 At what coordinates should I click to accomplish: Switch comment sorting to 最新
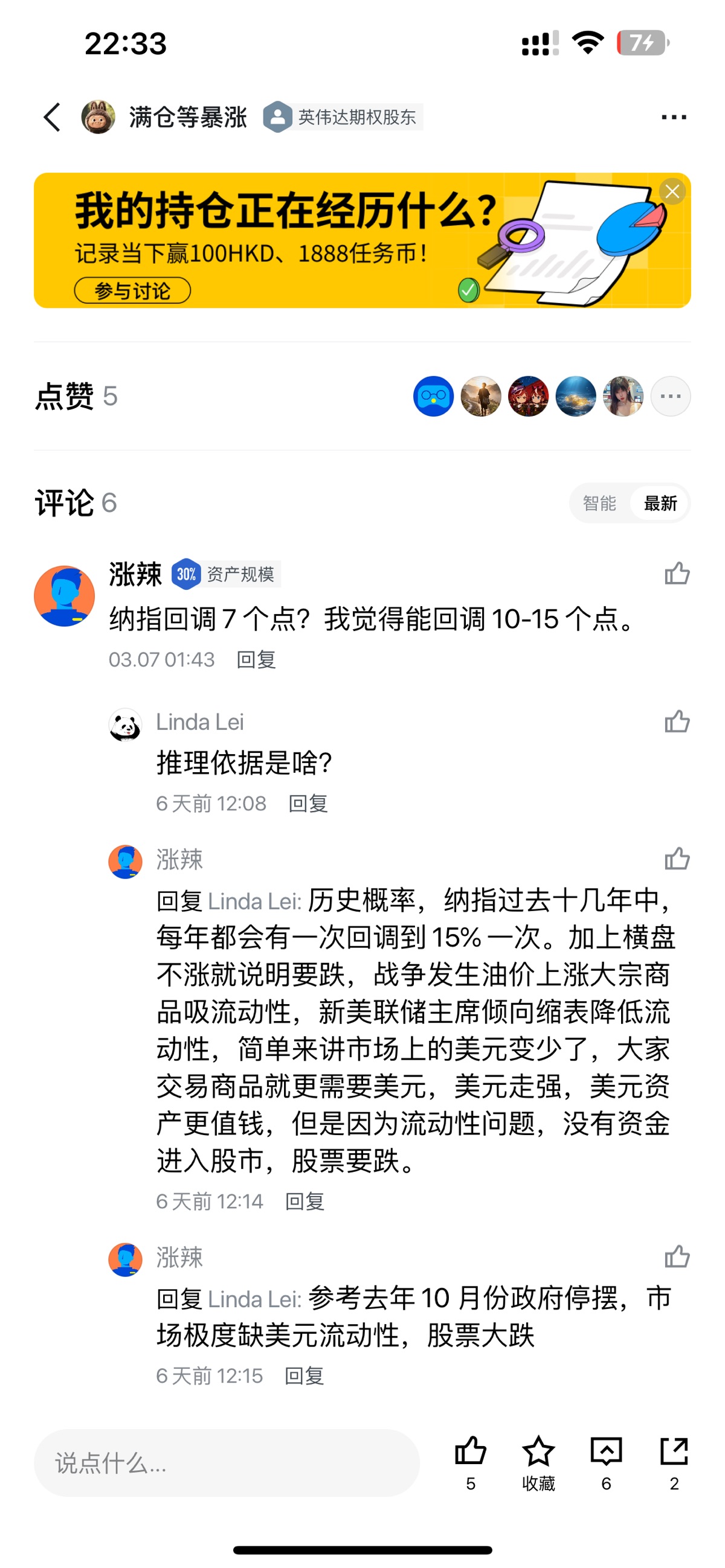coord(660,504)
